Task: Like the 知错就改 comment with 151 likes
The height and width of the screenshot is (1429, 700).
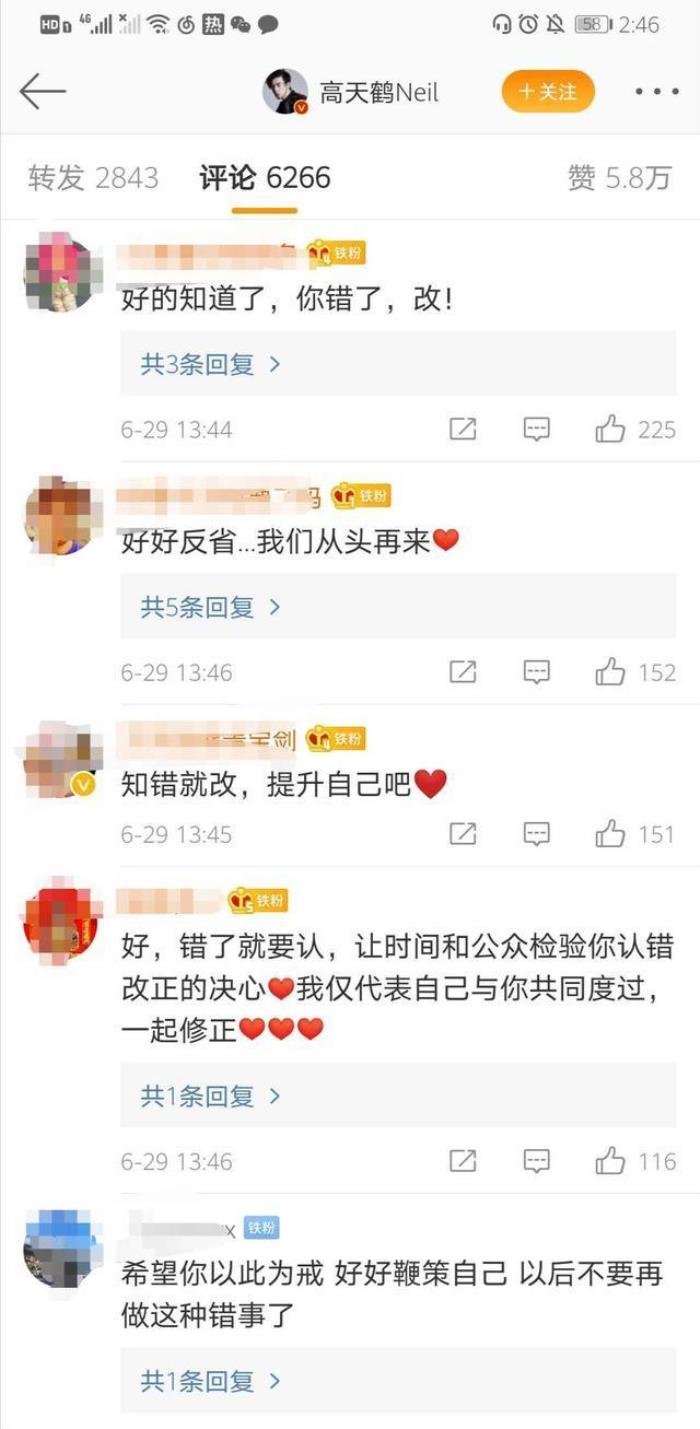Action: pos(610,834)
